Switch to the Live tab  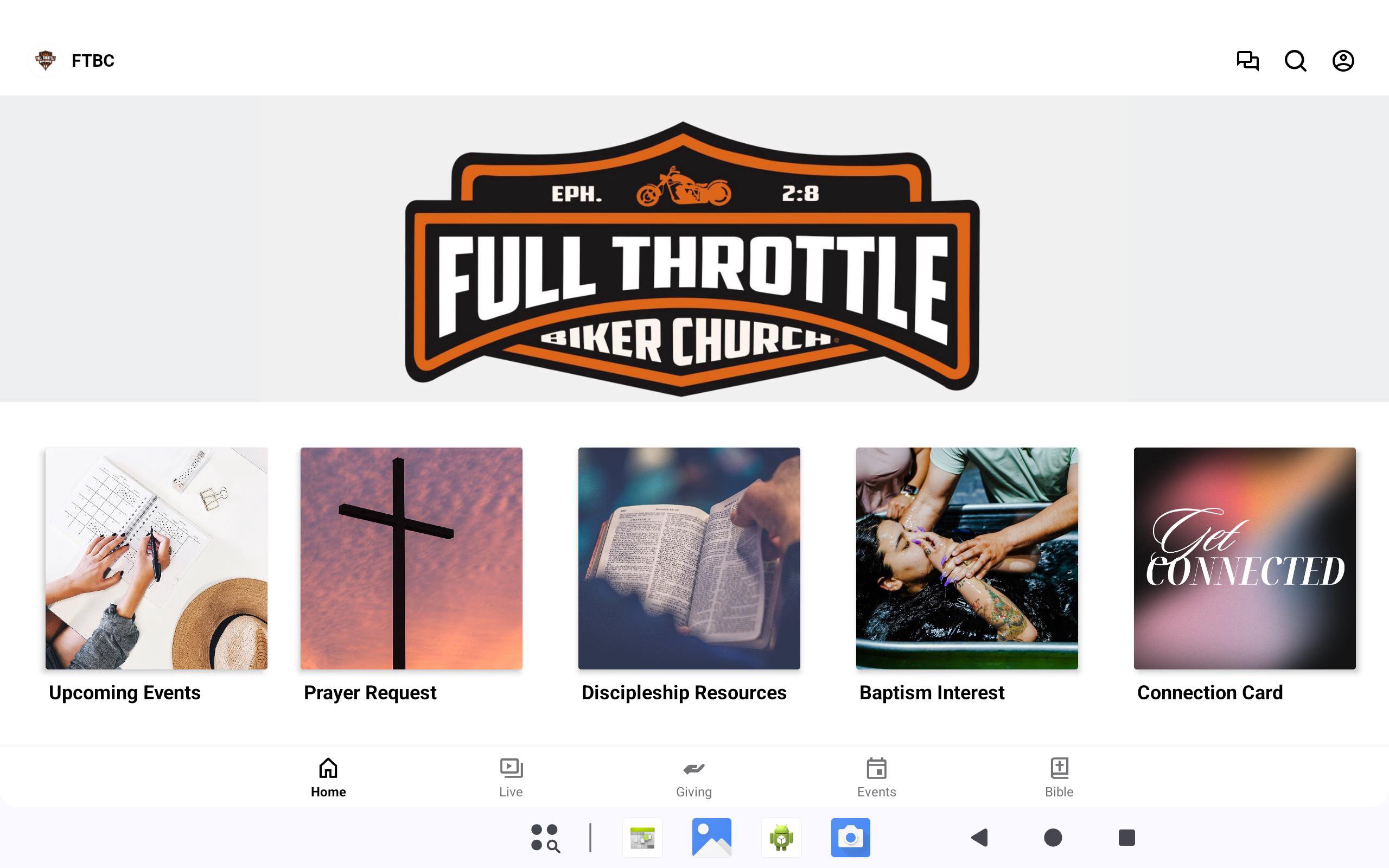[511, 777]
